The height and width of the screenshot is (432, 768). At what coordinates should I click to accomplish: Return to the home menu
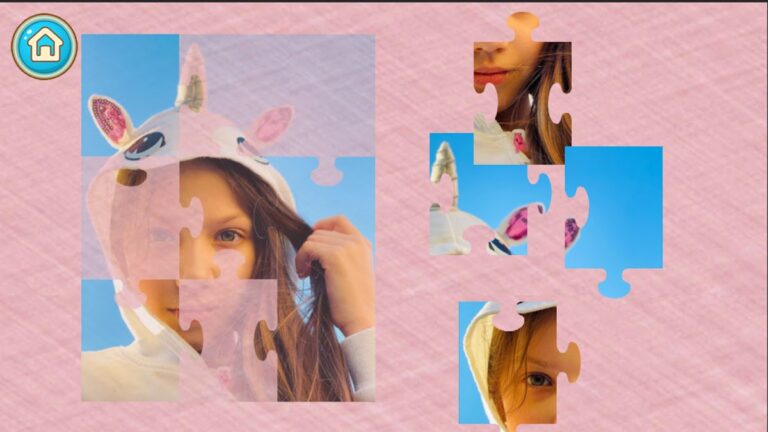pyautogui.click(x=44, y=46)
